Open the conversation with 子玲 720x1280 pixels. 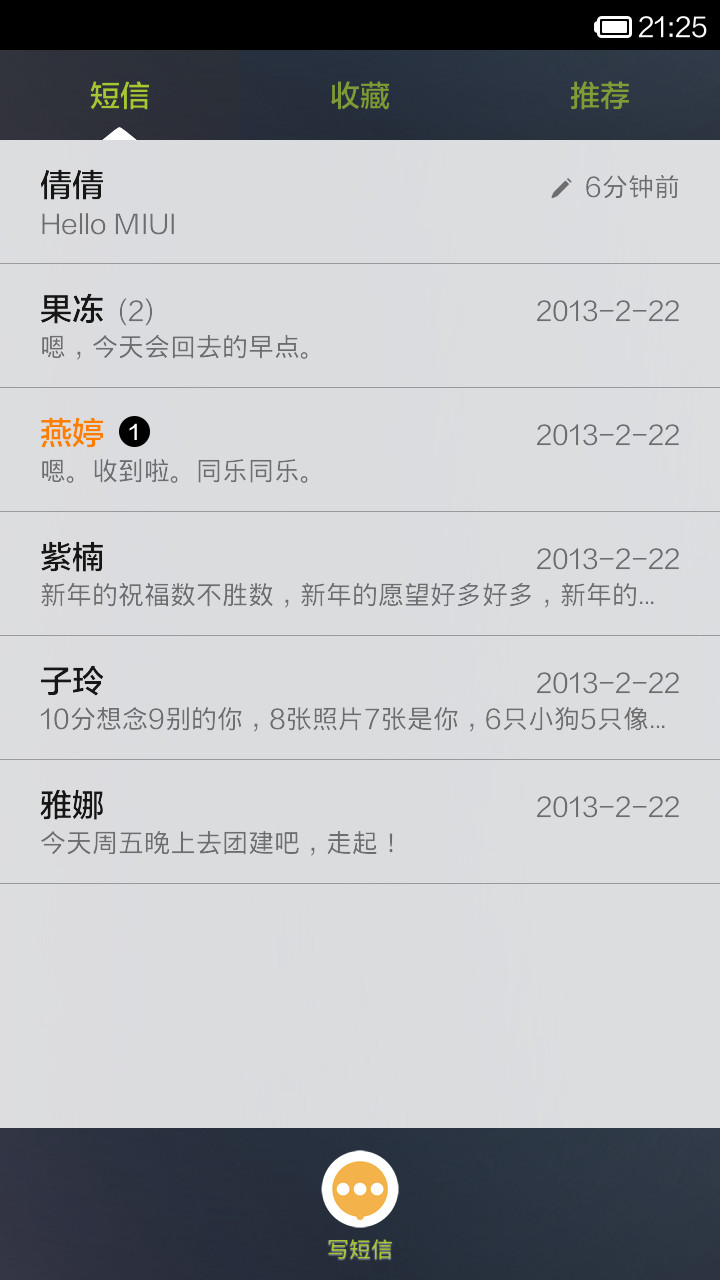pyautogui.click(x=360, y=698)
